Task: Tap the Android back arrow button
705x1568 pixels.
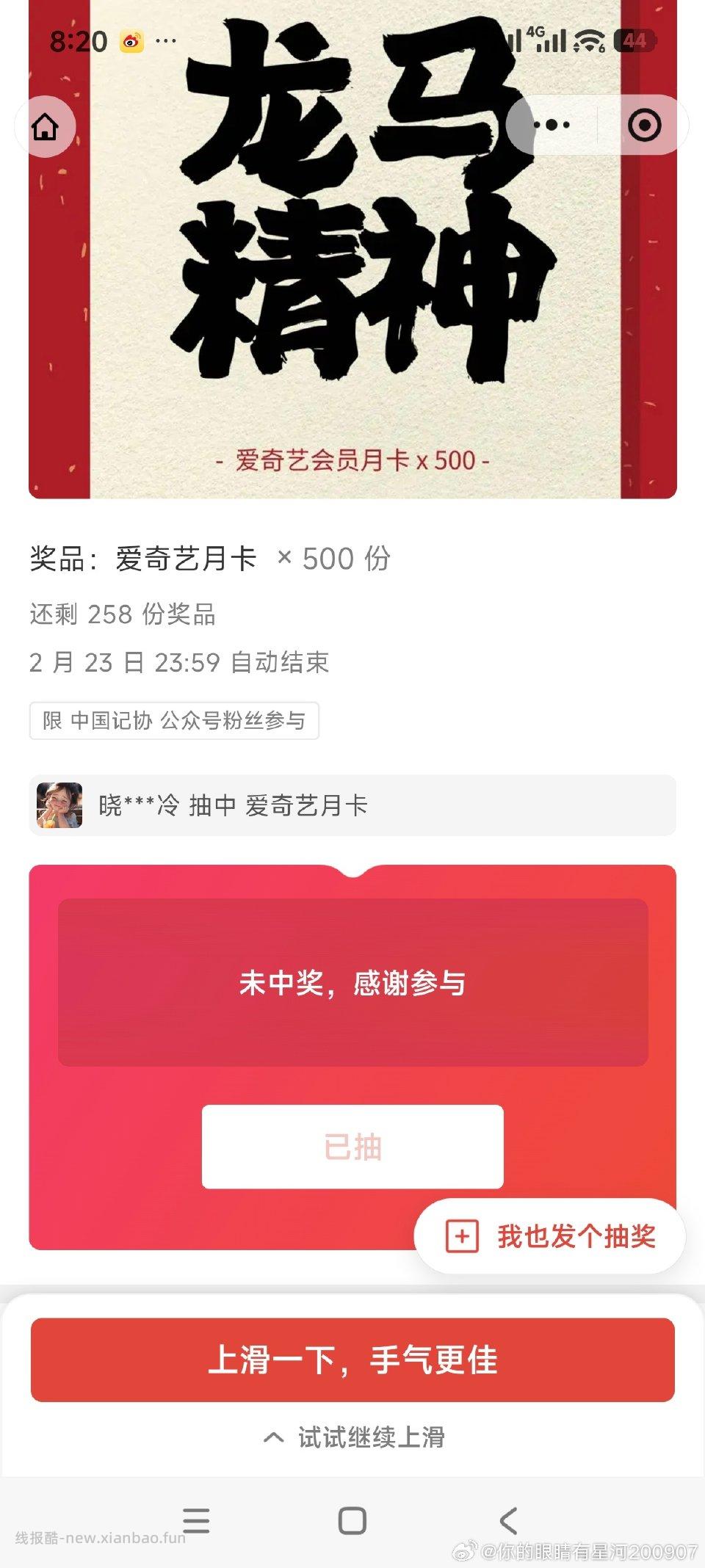Action: pyautogui.click(x=508, y=1517)
